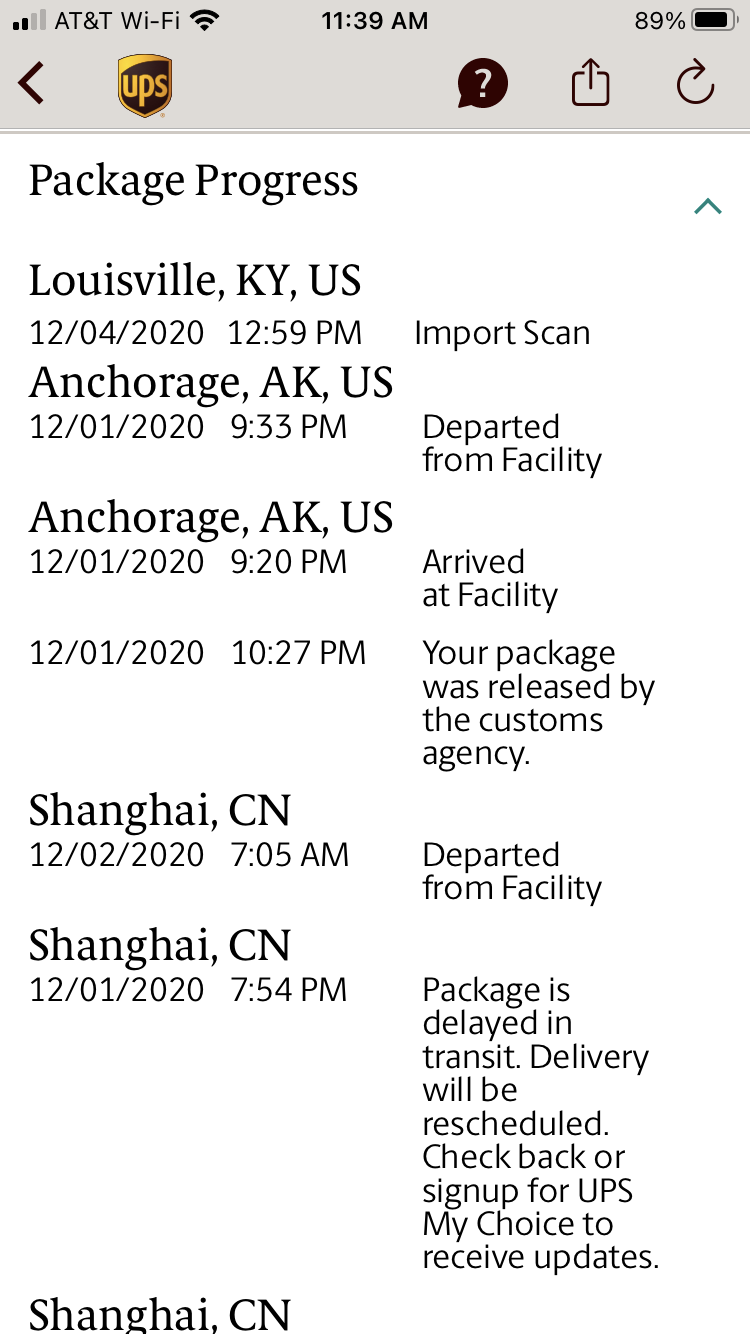Collapse the Package Progress section
Image resolution: width=750 pixels, height=1334 pixels.
[x=707, y=207]
